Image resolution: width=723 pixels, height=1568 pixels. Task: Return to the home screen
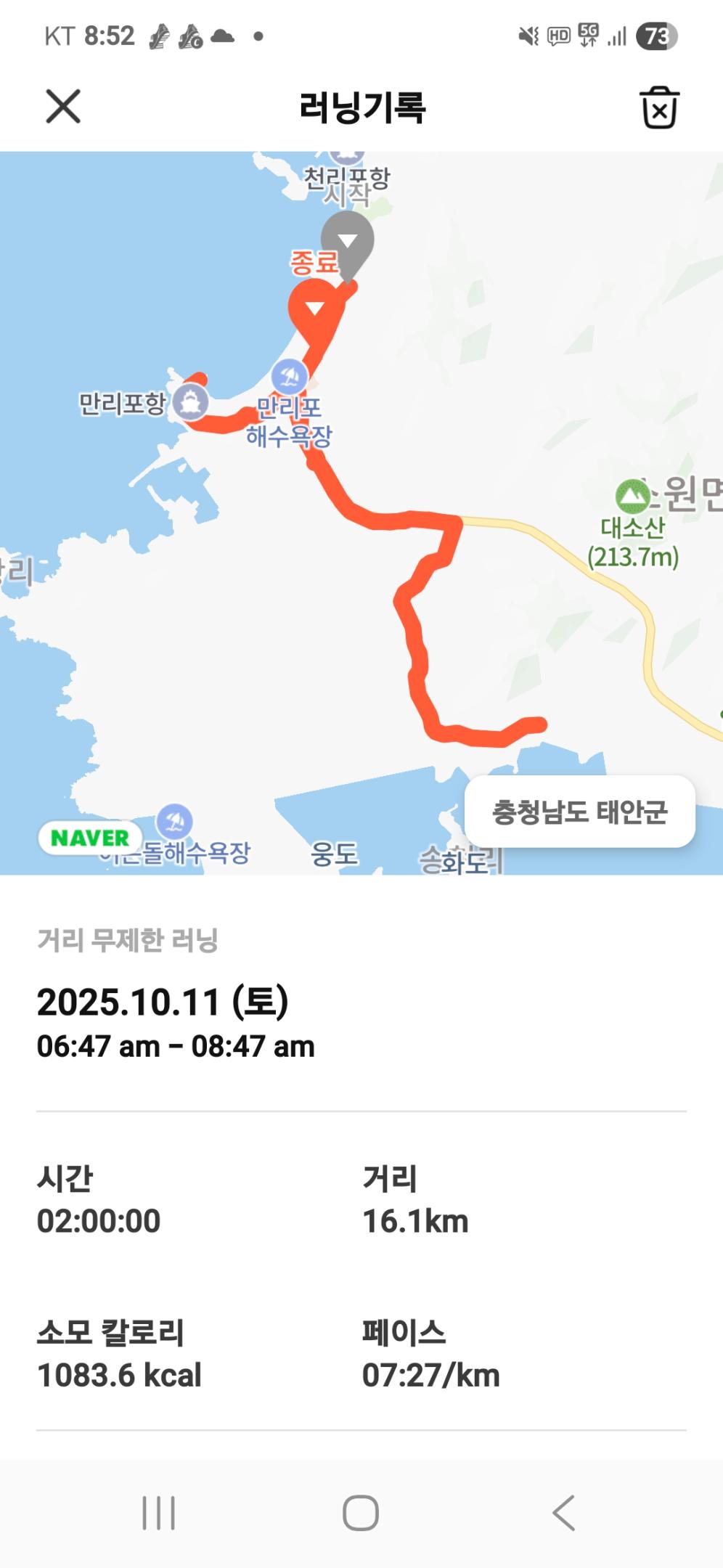tap(361, 1514)
